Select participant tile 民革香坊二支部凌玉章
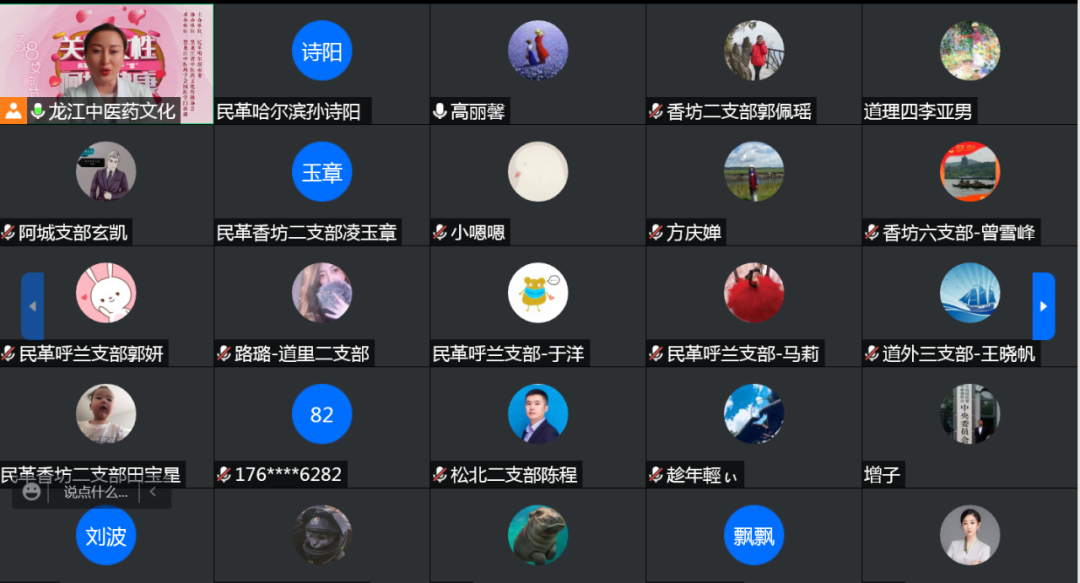 pyautogui.click(x=322, y=183)
